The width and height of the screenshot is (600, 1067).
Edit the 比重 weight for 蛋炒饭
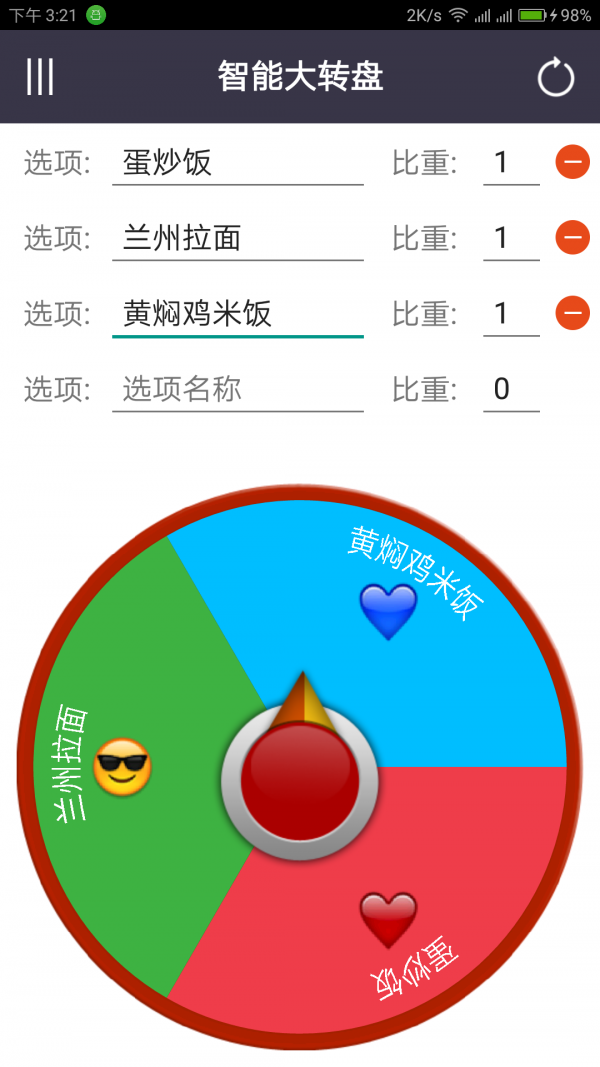[510, 162]
